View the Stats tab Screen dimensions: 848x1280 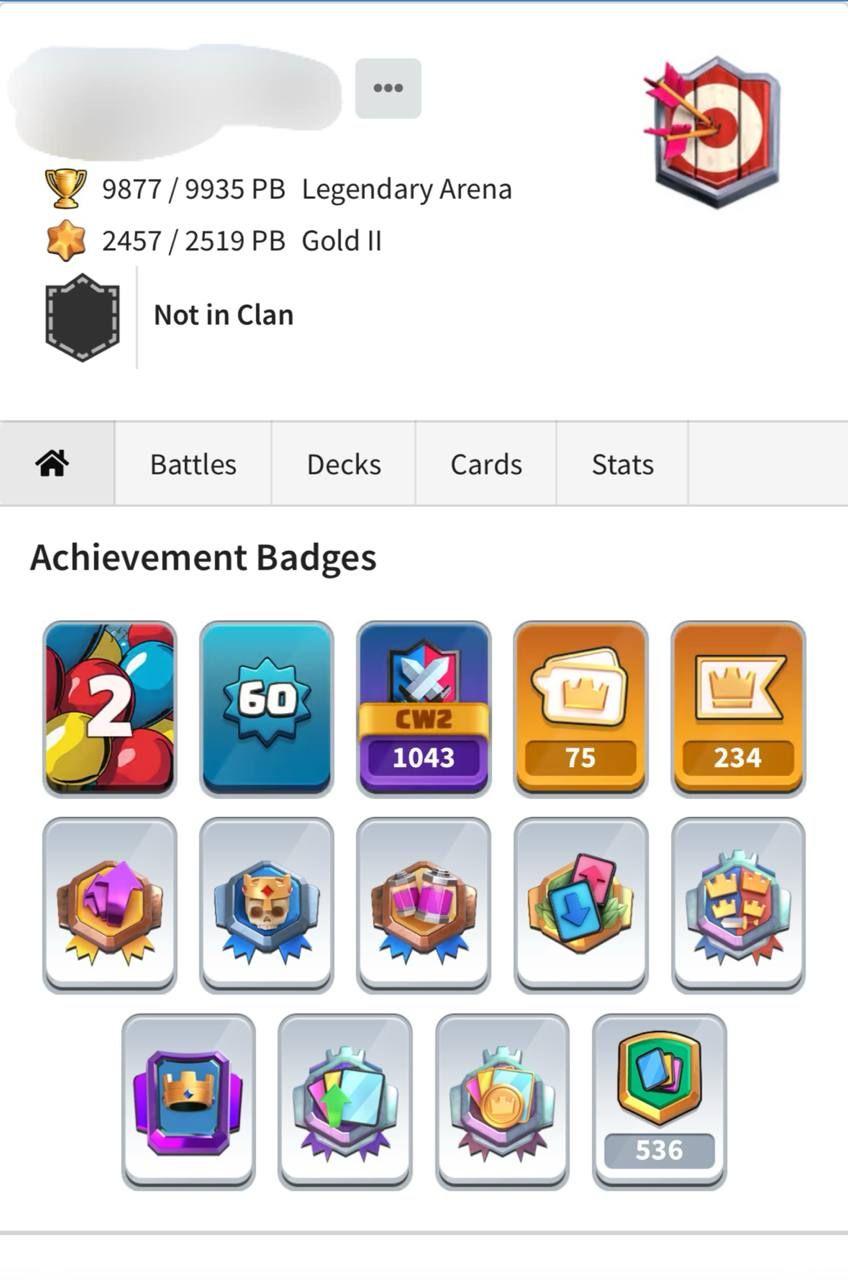point(622,464)
